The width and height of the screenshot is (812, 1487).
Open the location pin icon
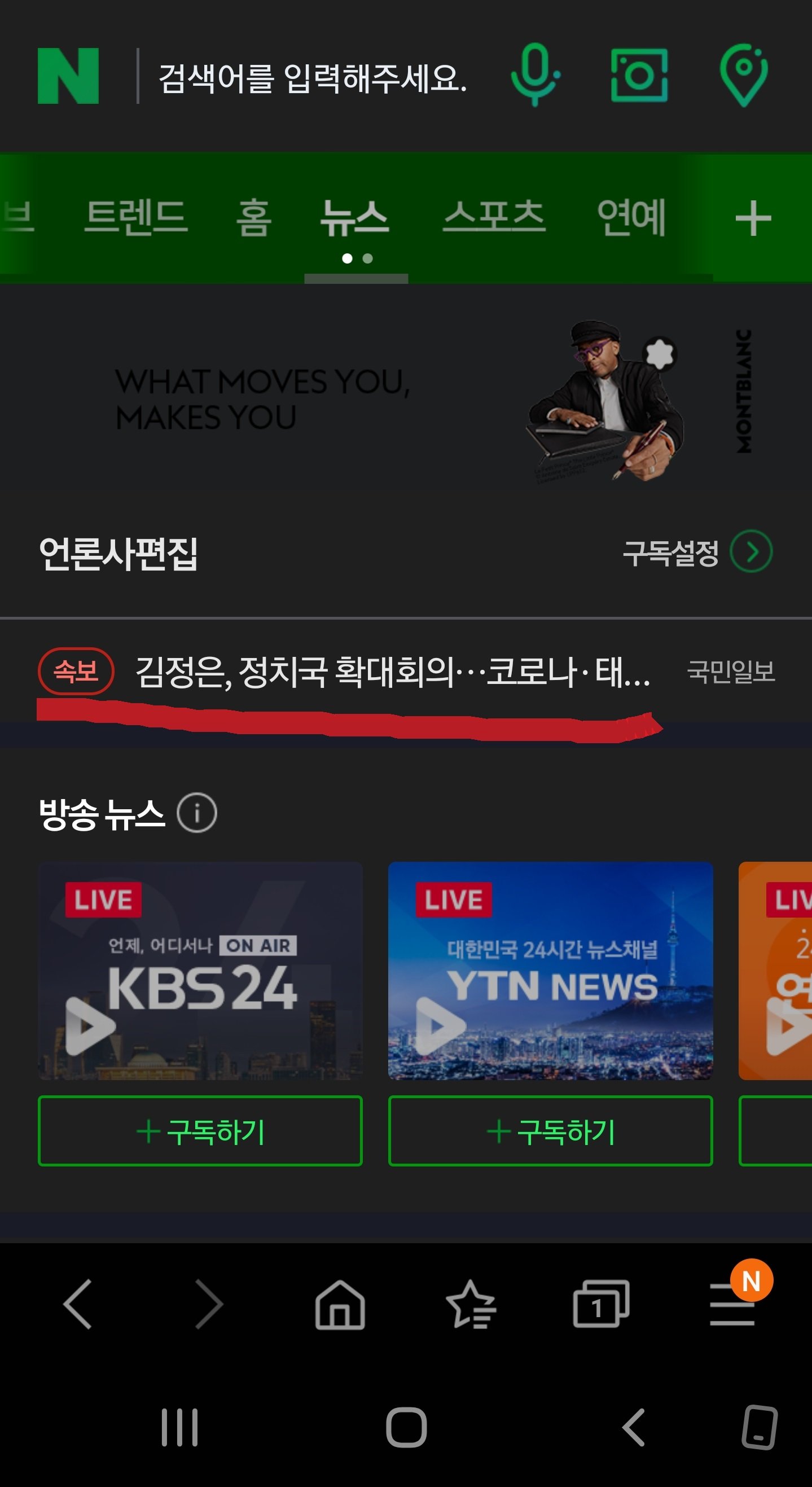[743, 75]
